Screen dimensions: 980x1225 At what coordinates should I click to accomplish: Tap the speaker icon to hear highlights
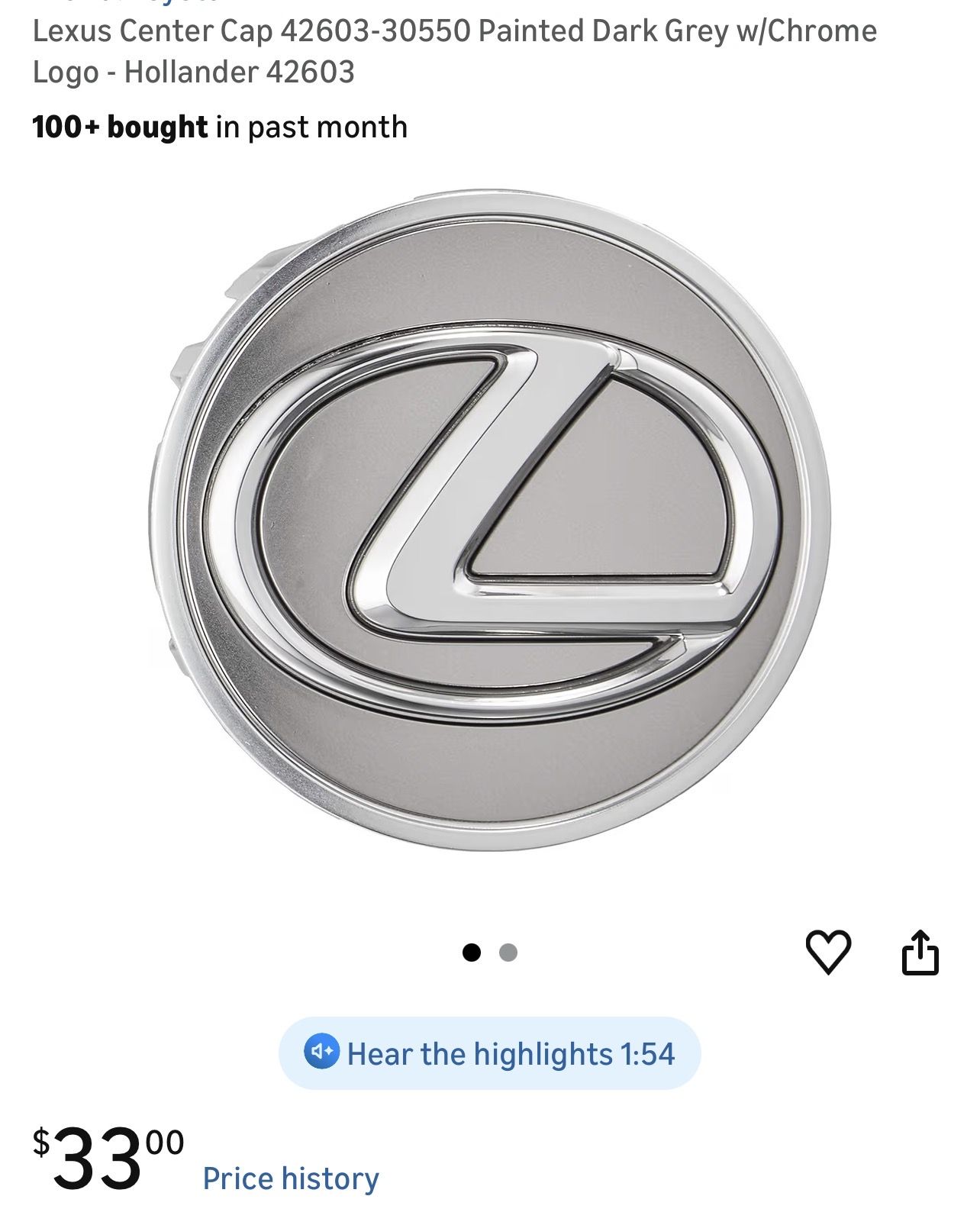(324, 1053)
